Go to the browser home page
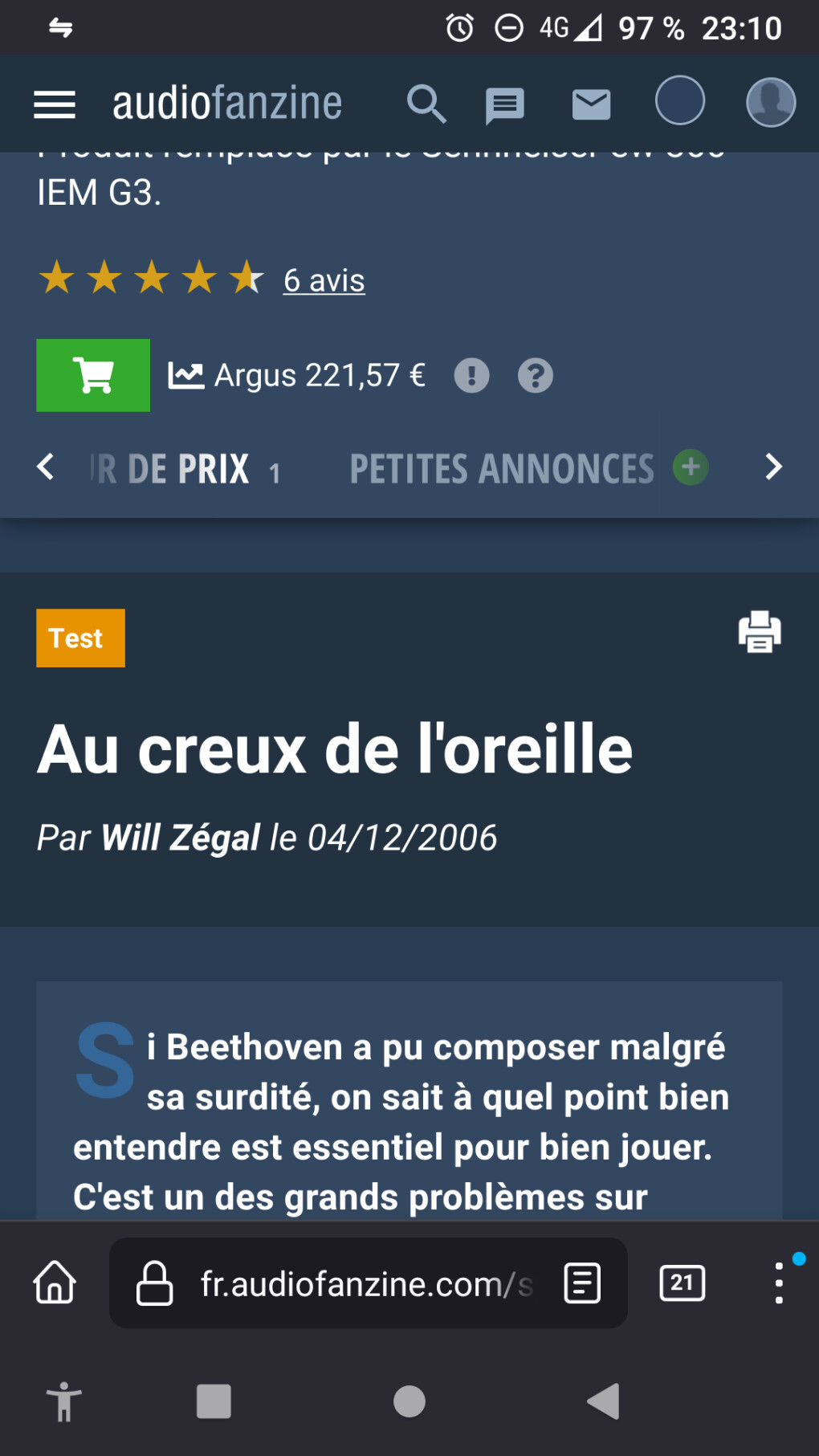The width and height of the screenshot is (819, 1456). [x=55, y=1283]
